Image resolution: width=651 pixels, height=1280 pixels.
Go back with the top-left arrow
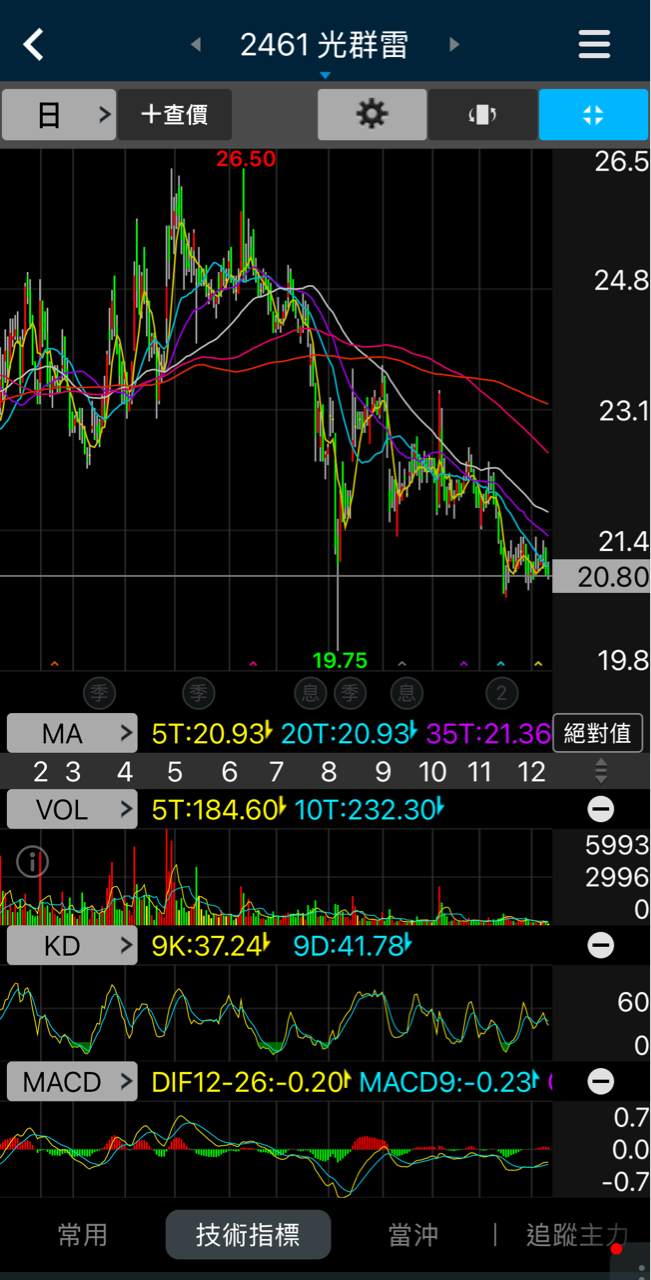tap(34, 44)
